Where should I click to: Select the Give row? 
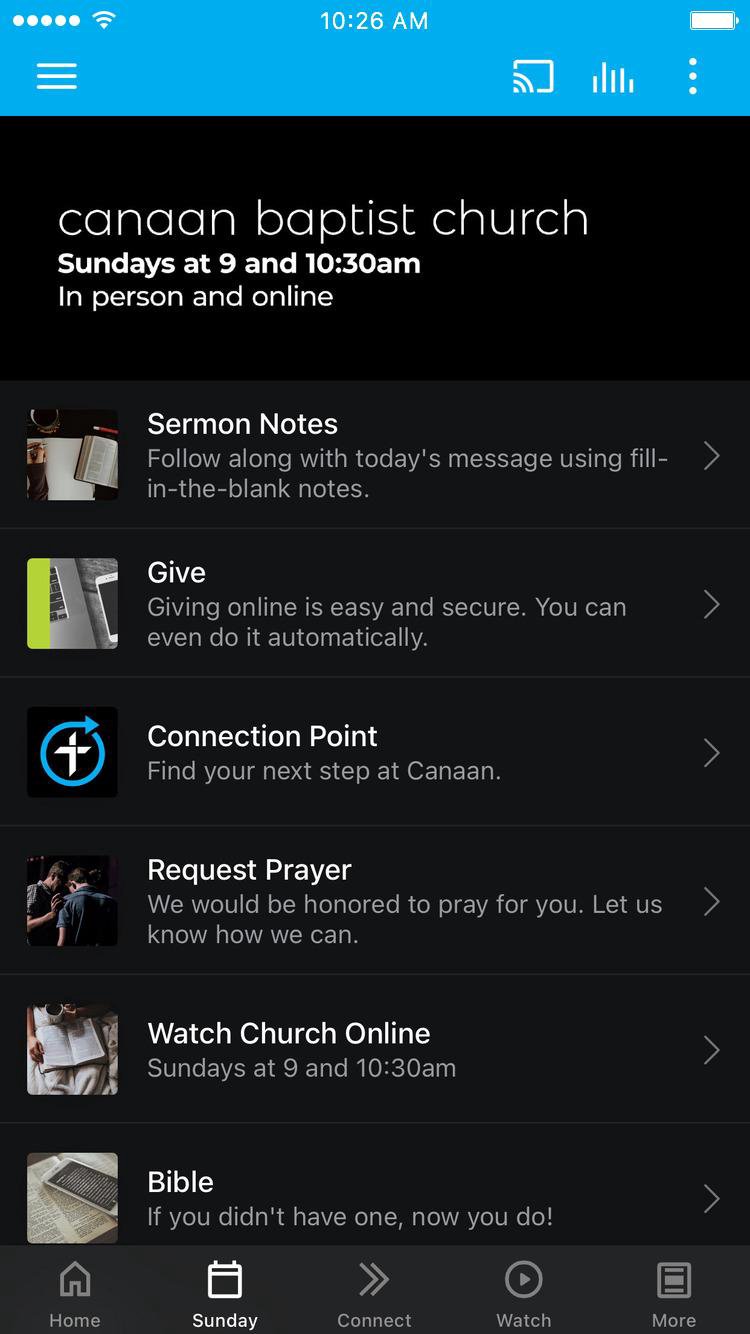(x=375, y=604)
